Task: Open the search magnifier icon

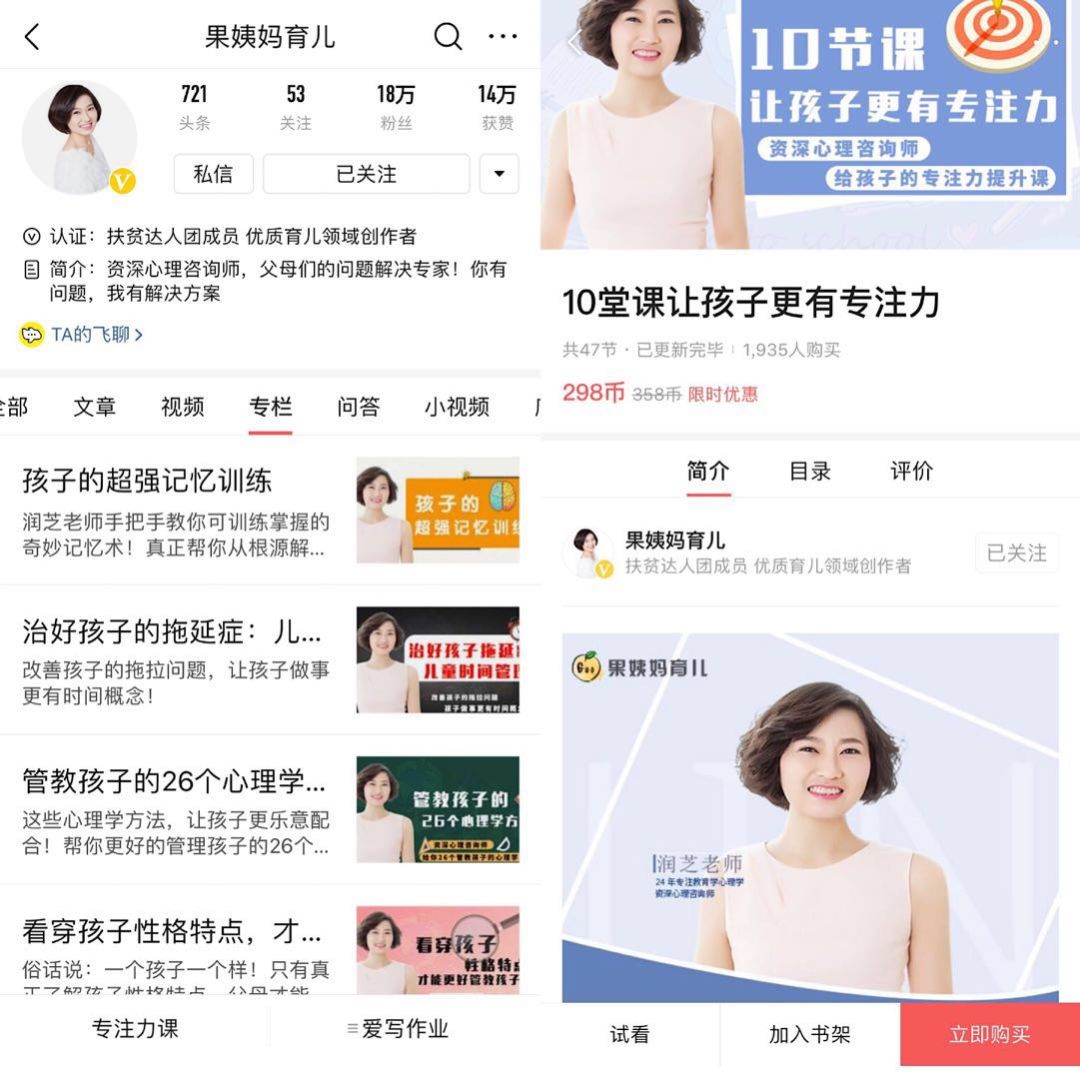Action: click(447, 37)
